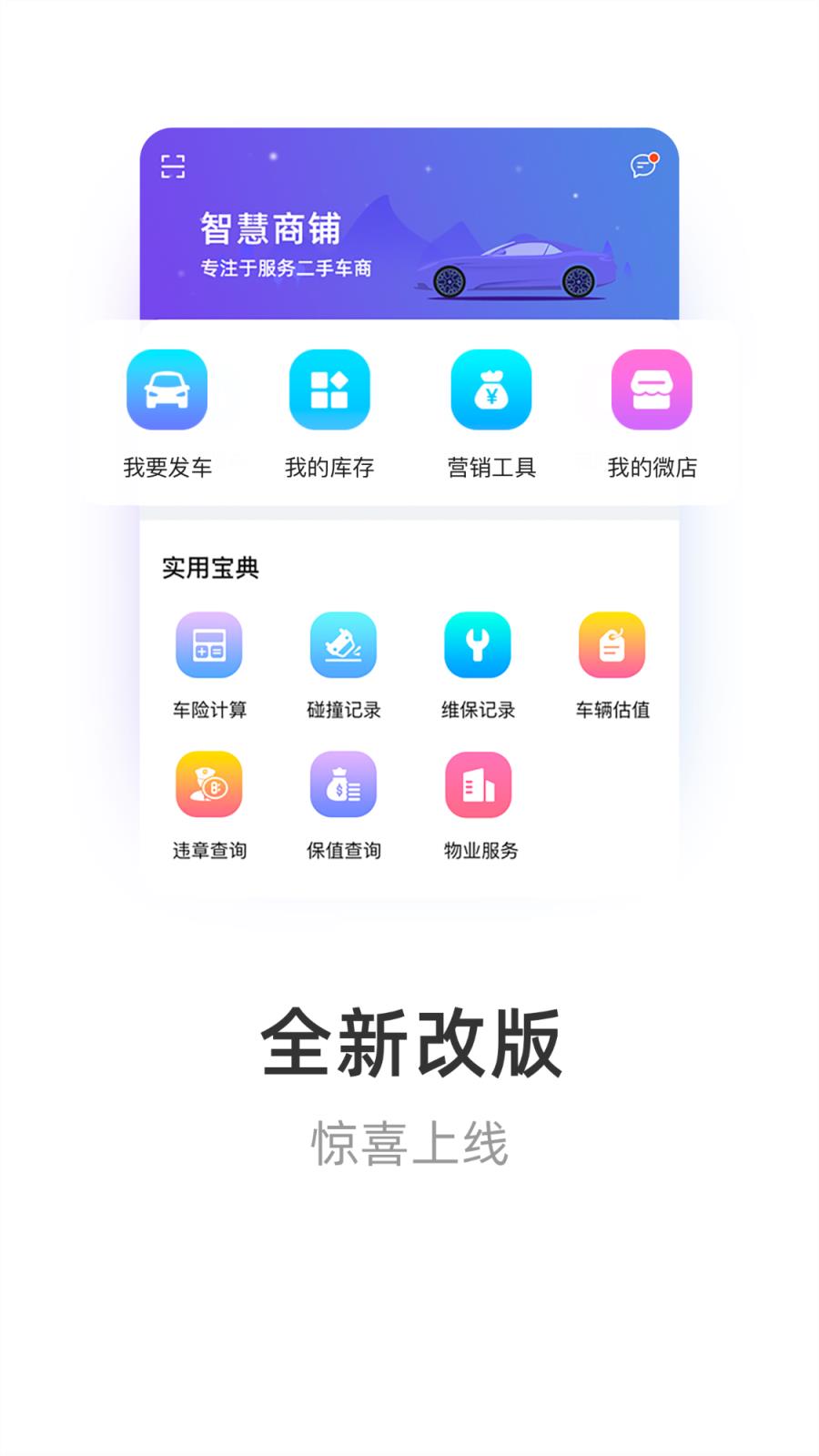Open 我的库存 inventory grid icon
The width and height of the screenshot is (819, 1456).
(x=329, y=389)
